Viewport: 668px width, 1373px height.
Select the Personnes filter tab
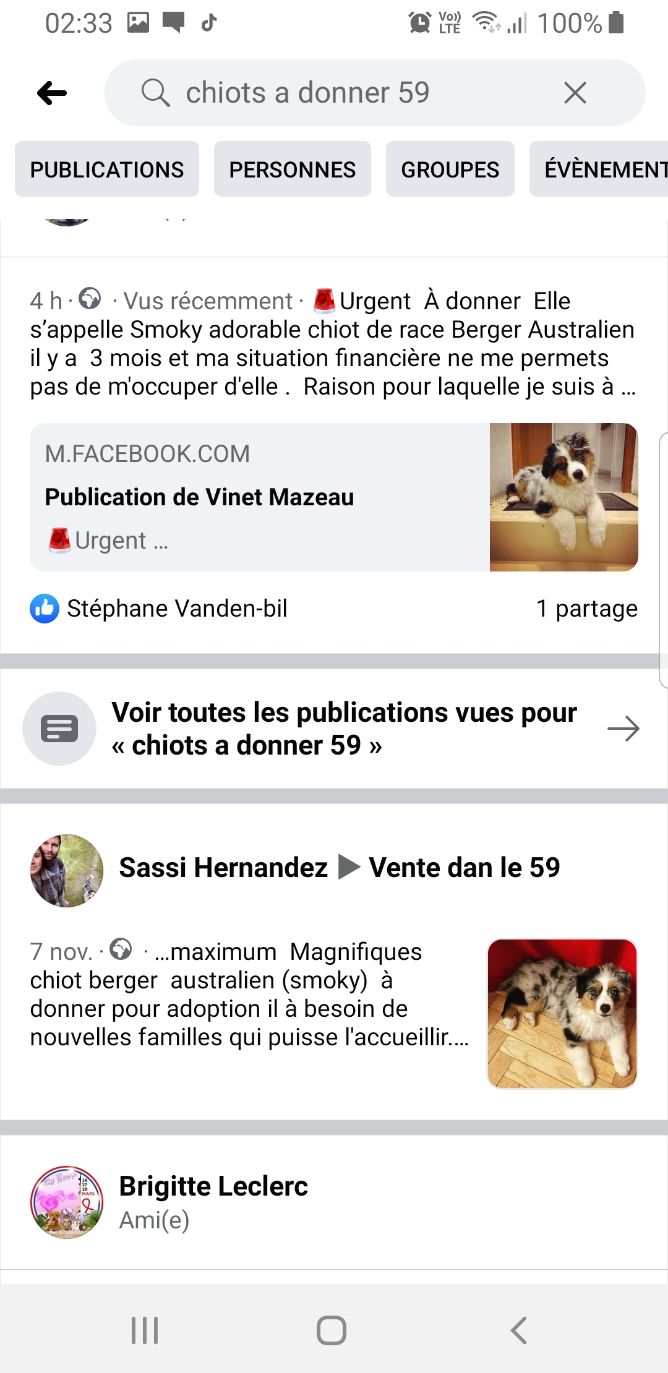(292, 169)
